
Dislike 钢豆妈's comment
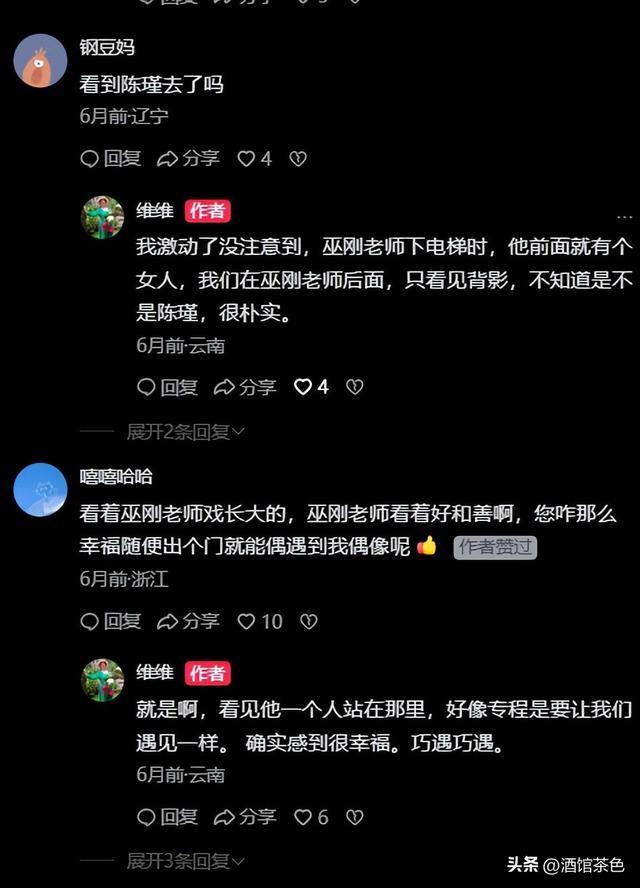point(298,159)
